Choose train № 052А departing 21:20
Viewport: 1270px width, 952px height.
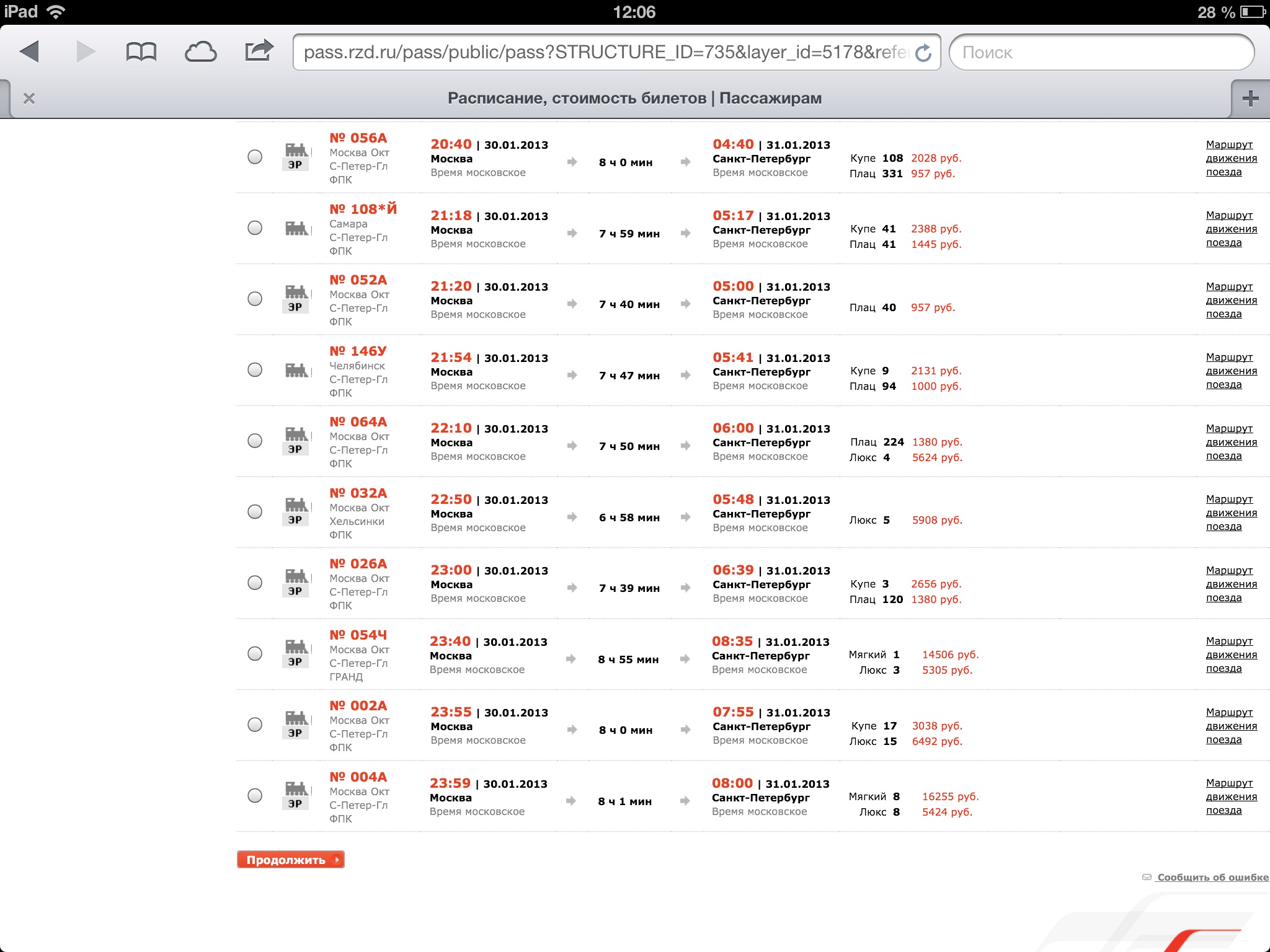(255, 299)
